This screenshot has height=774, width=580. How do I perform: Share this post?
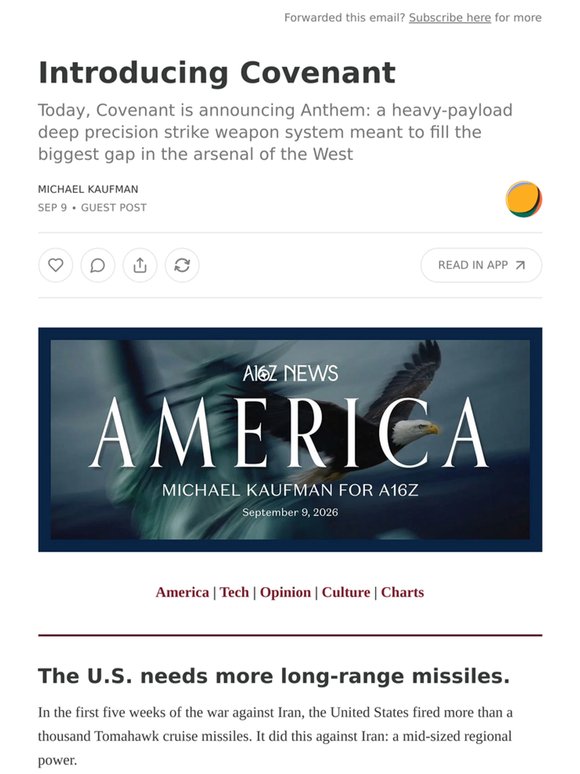coord(140,265)
